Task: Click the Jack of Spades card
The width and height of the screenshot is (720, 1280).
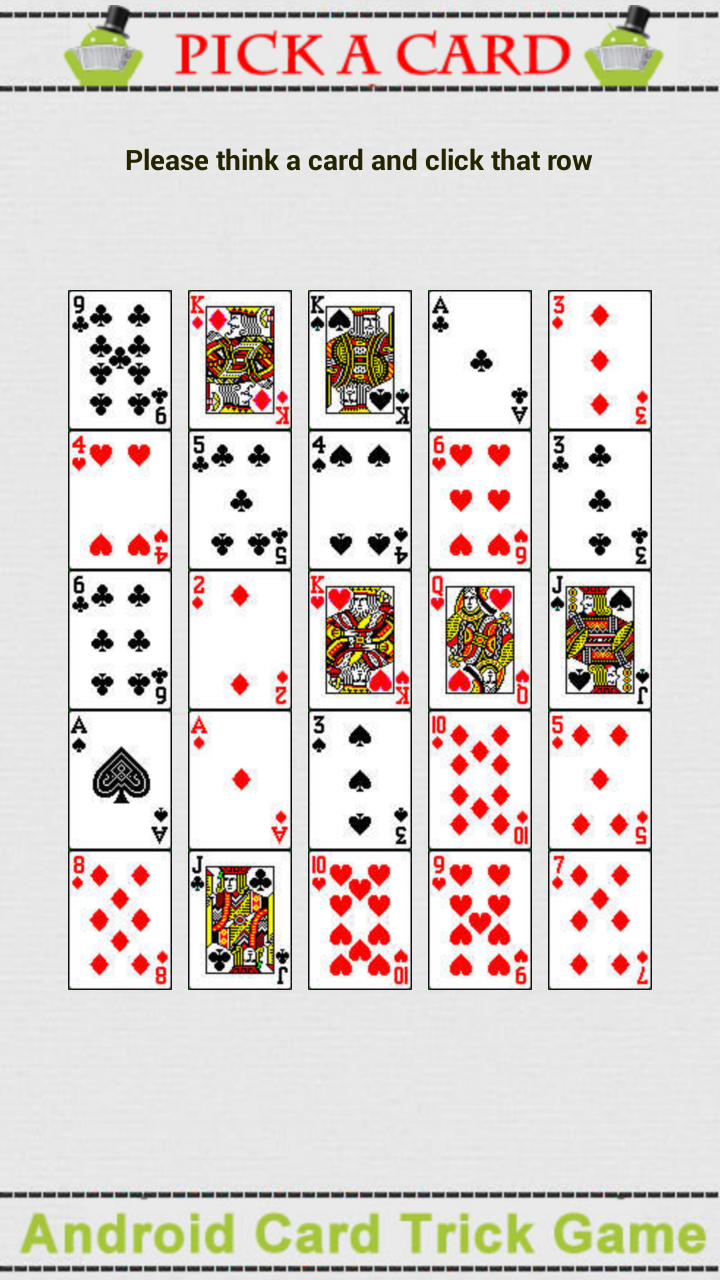Action: pyautogui.click(x=599, y=640)
